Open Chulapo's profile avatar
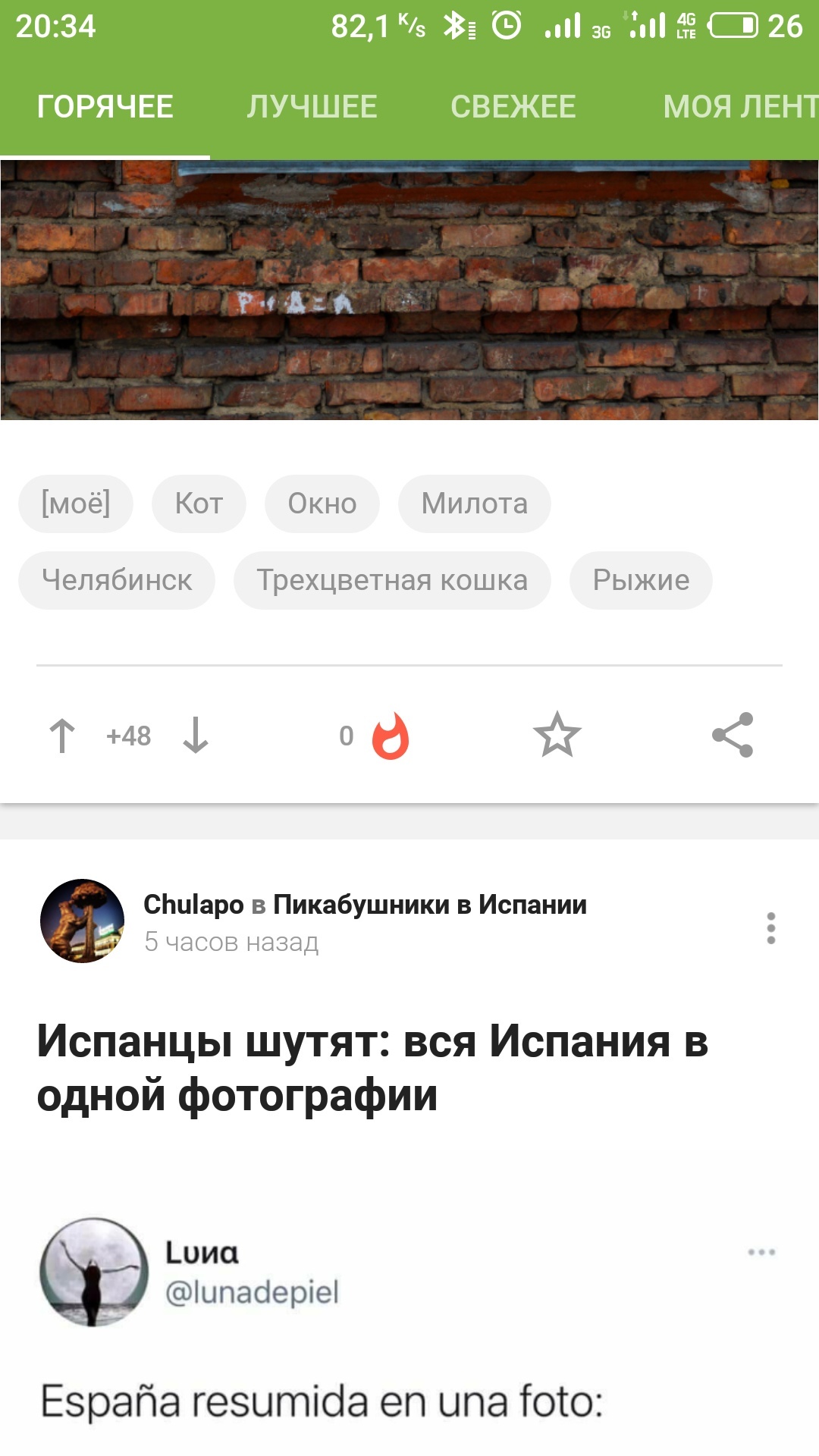 pyautogui.click(x=82, y=921)
